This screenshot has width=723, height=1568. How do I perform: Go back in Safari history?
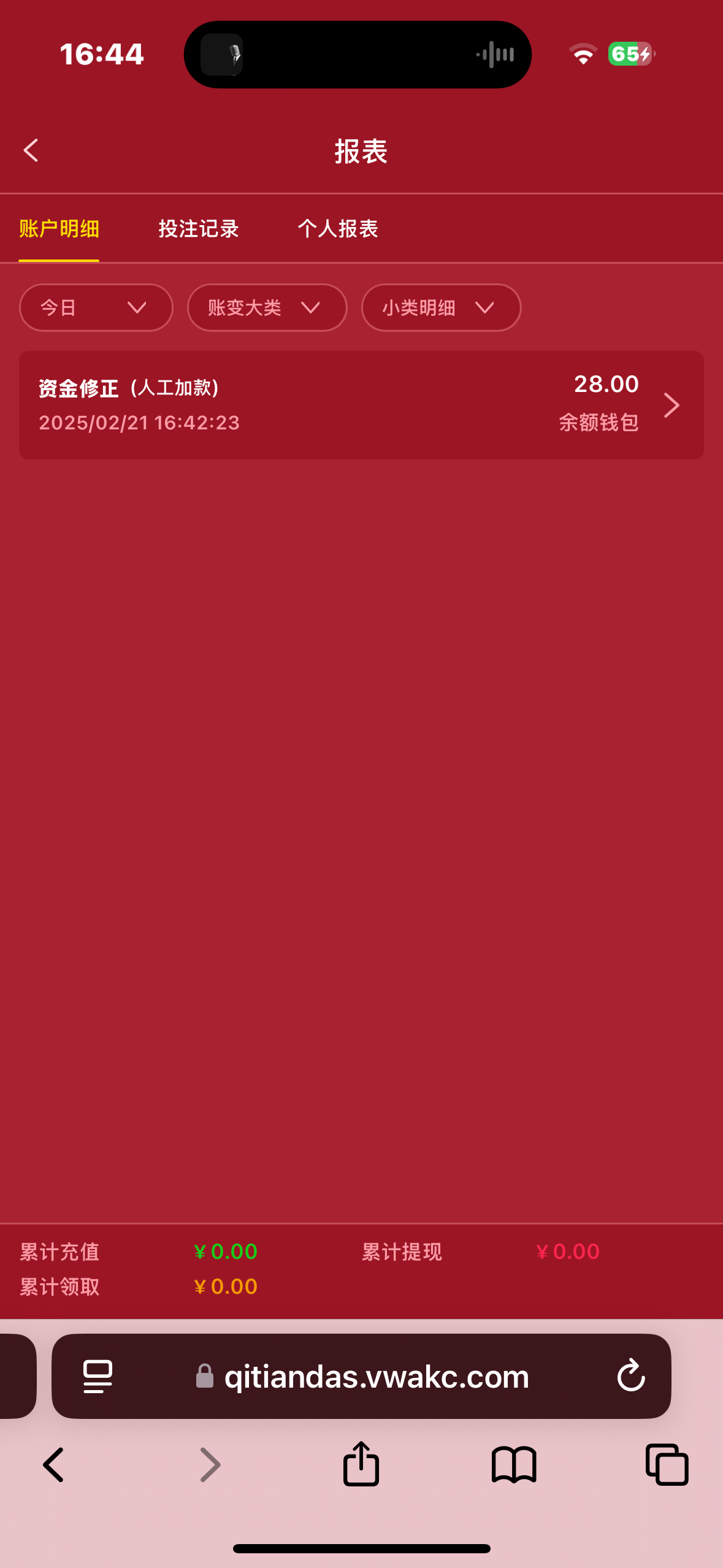[x=53, y=1465]
